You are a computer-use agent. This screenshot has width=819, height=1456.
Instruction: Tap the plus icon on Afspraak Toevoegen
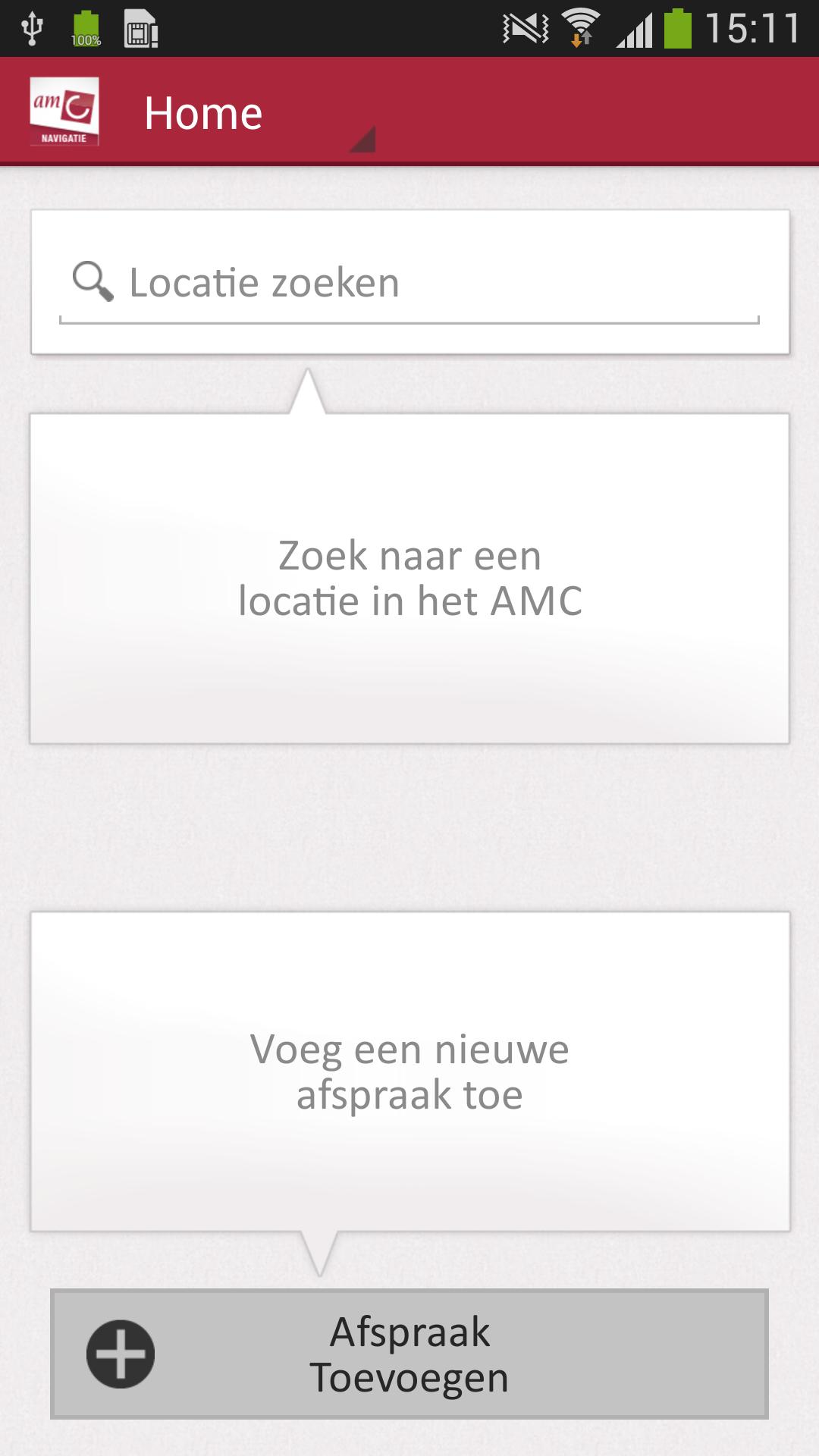121,1354
